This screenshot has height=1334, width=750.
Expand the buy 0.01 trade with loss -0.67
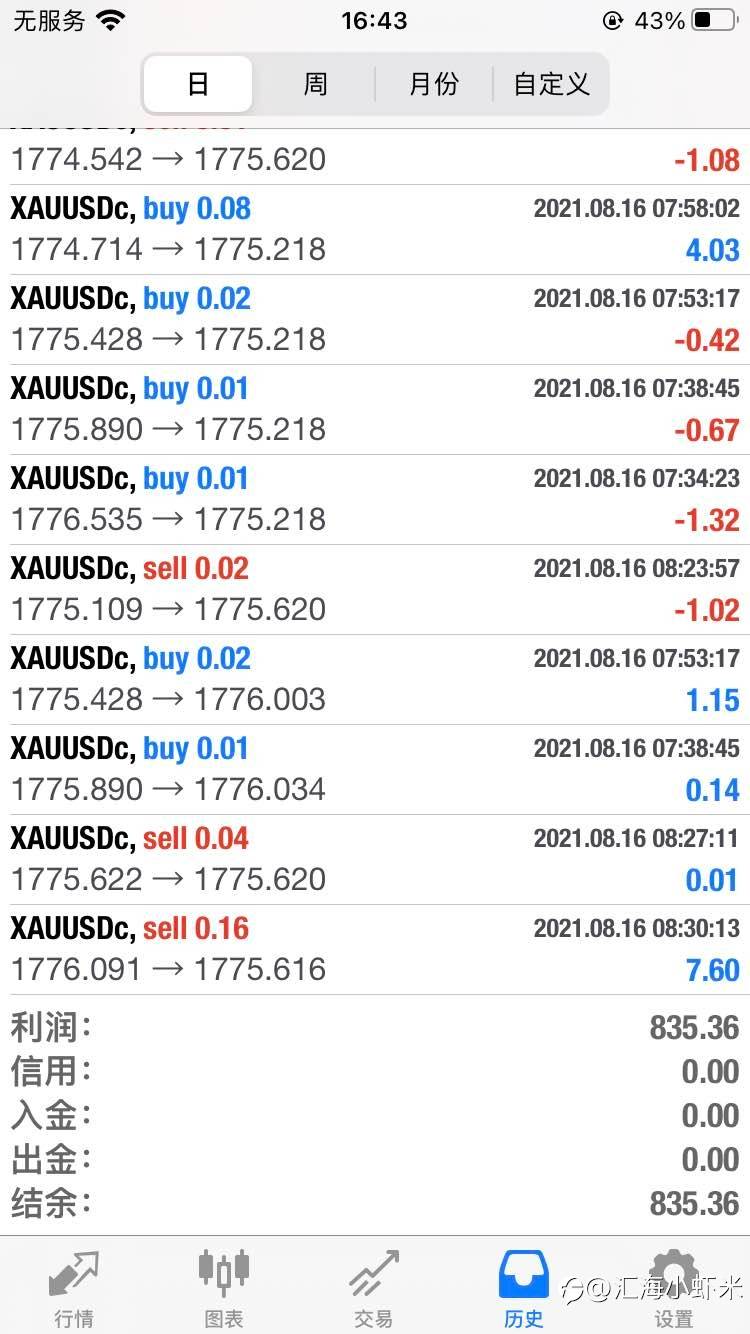click(375, 409)
